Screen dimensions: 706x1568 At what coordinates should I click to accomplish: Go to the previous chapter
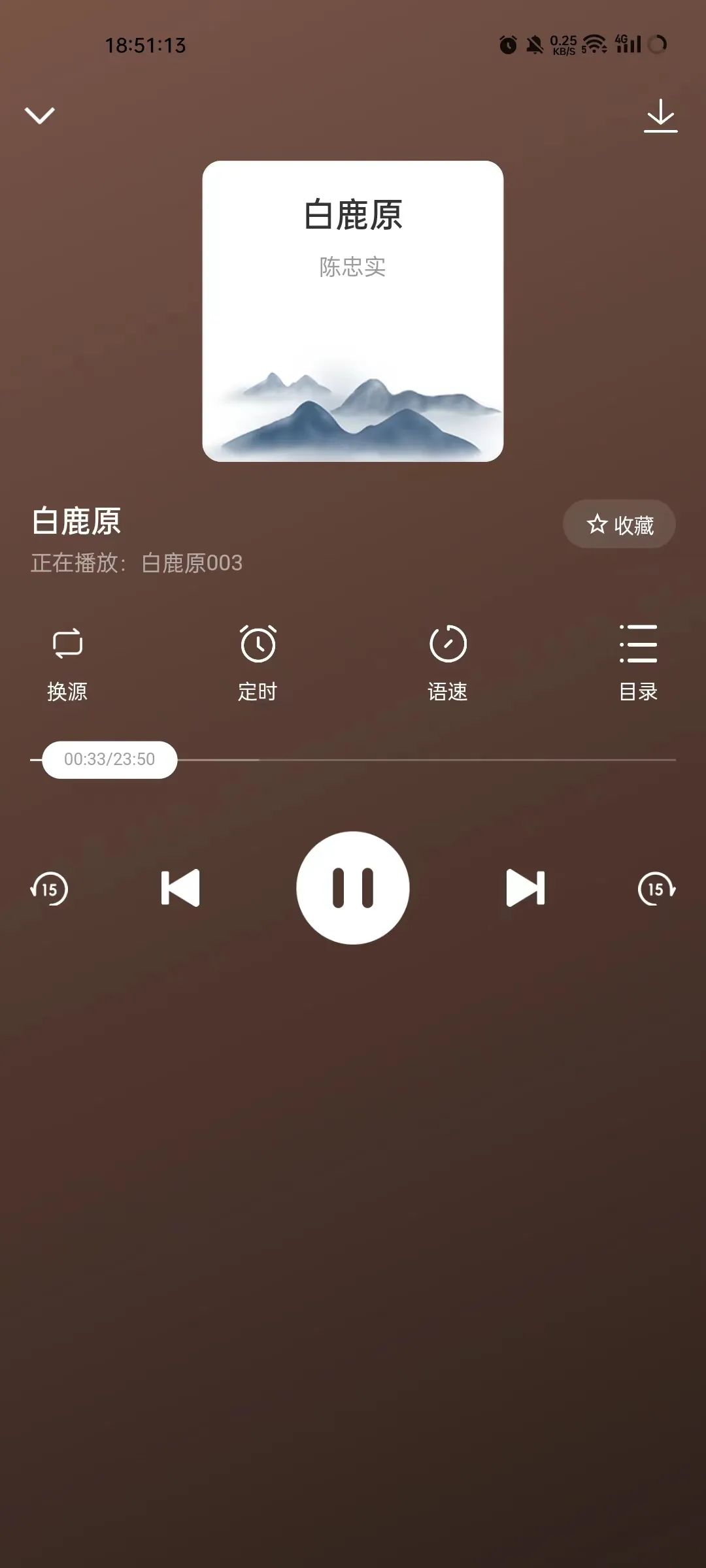pyautogui.click(x=180, y=888)
